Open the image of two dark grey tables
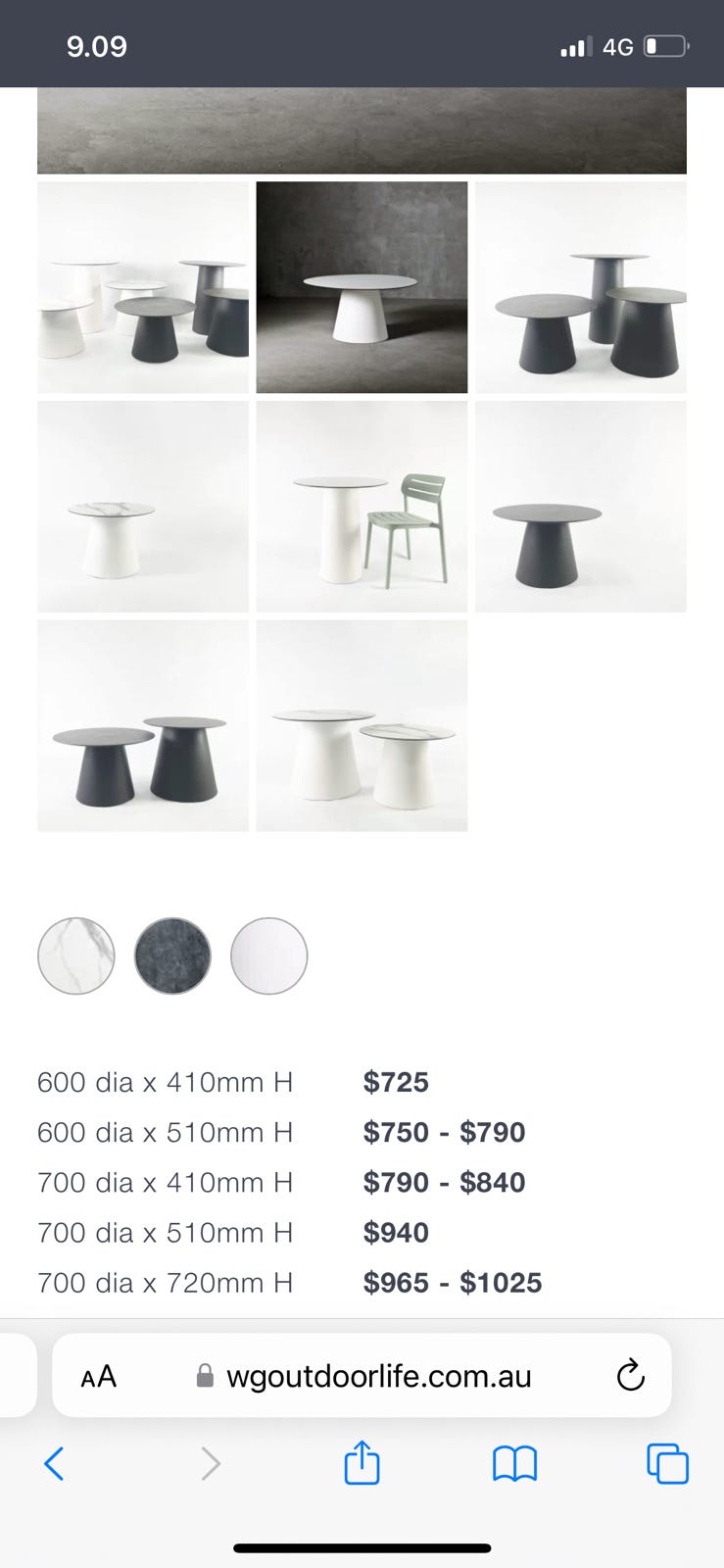 143,726
